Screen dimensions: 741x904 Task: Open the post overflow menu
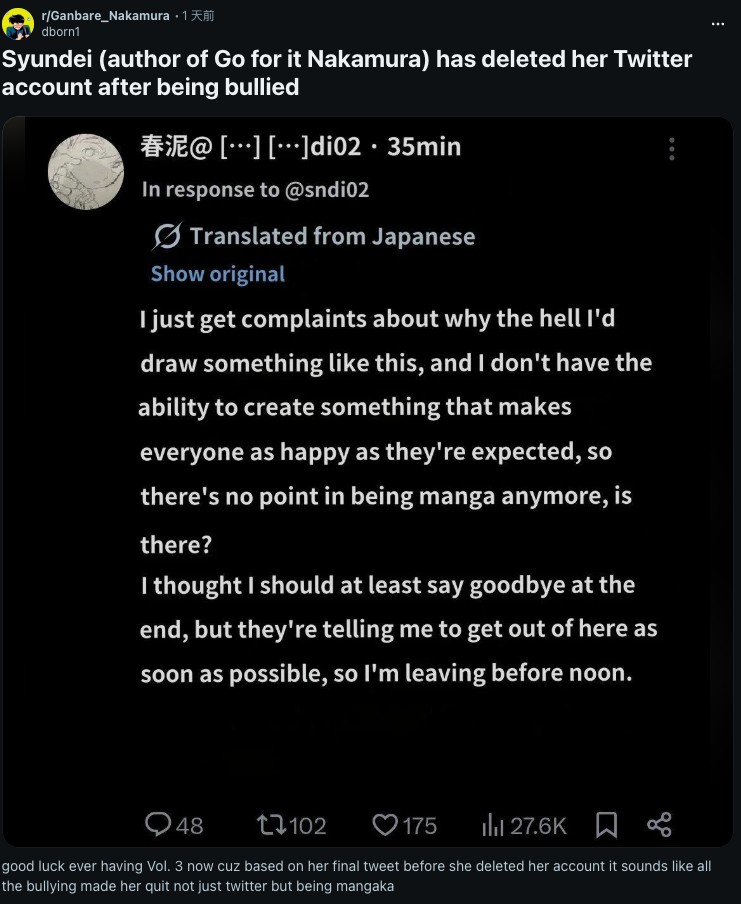[x=717, y=23]
